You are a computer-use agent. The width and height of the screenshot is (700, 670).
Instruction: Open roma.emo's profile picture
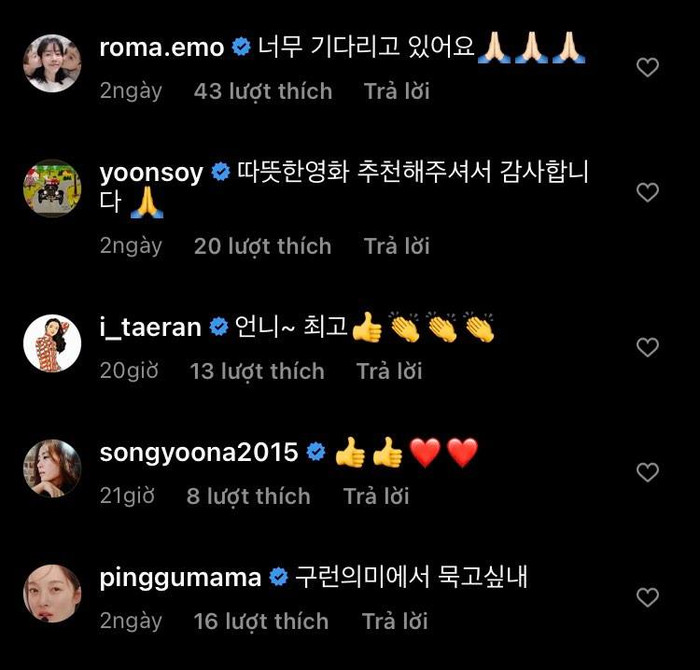pos(52,64)
